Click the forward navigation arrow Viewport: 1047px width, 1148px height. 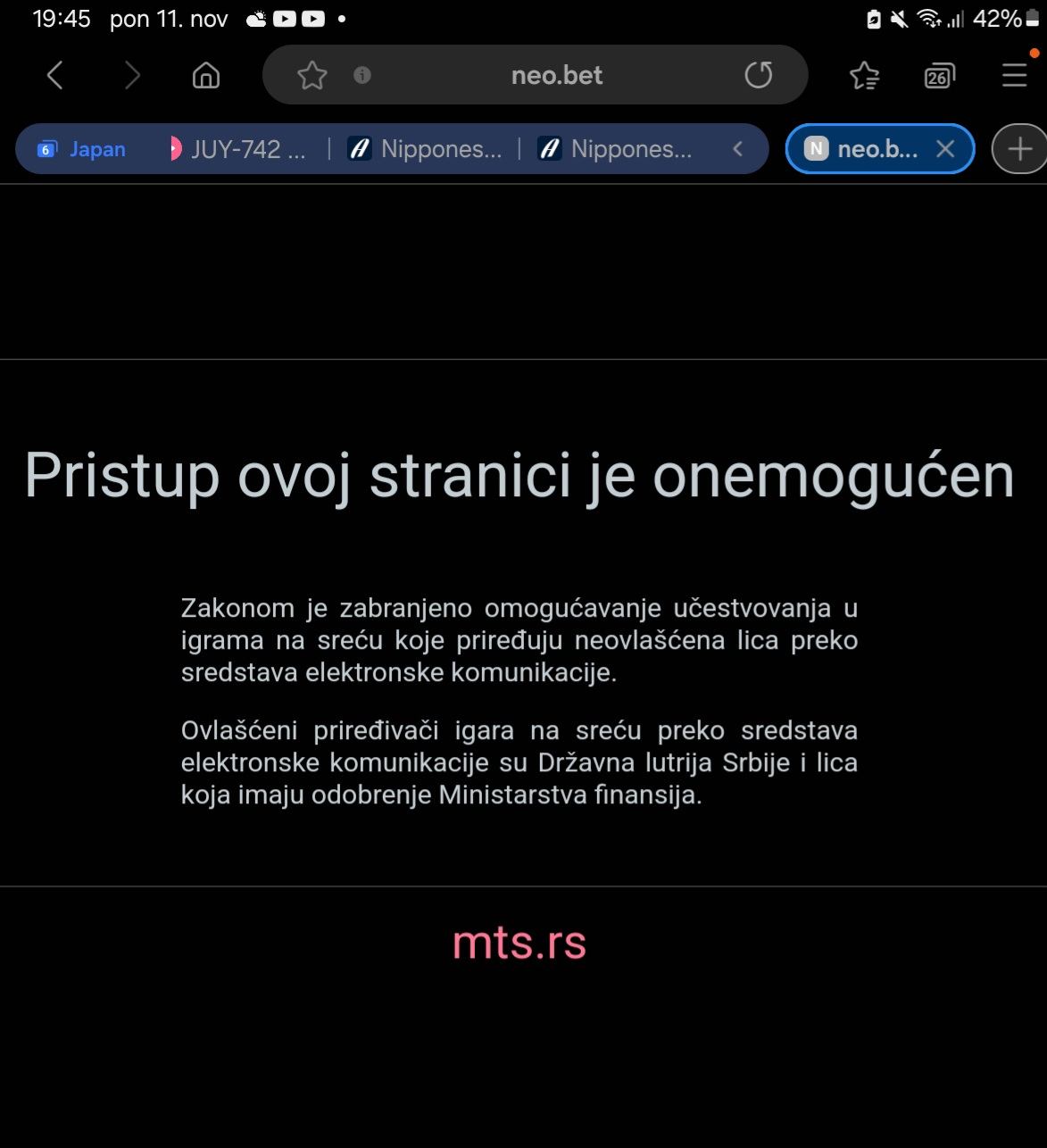(132, 75)
